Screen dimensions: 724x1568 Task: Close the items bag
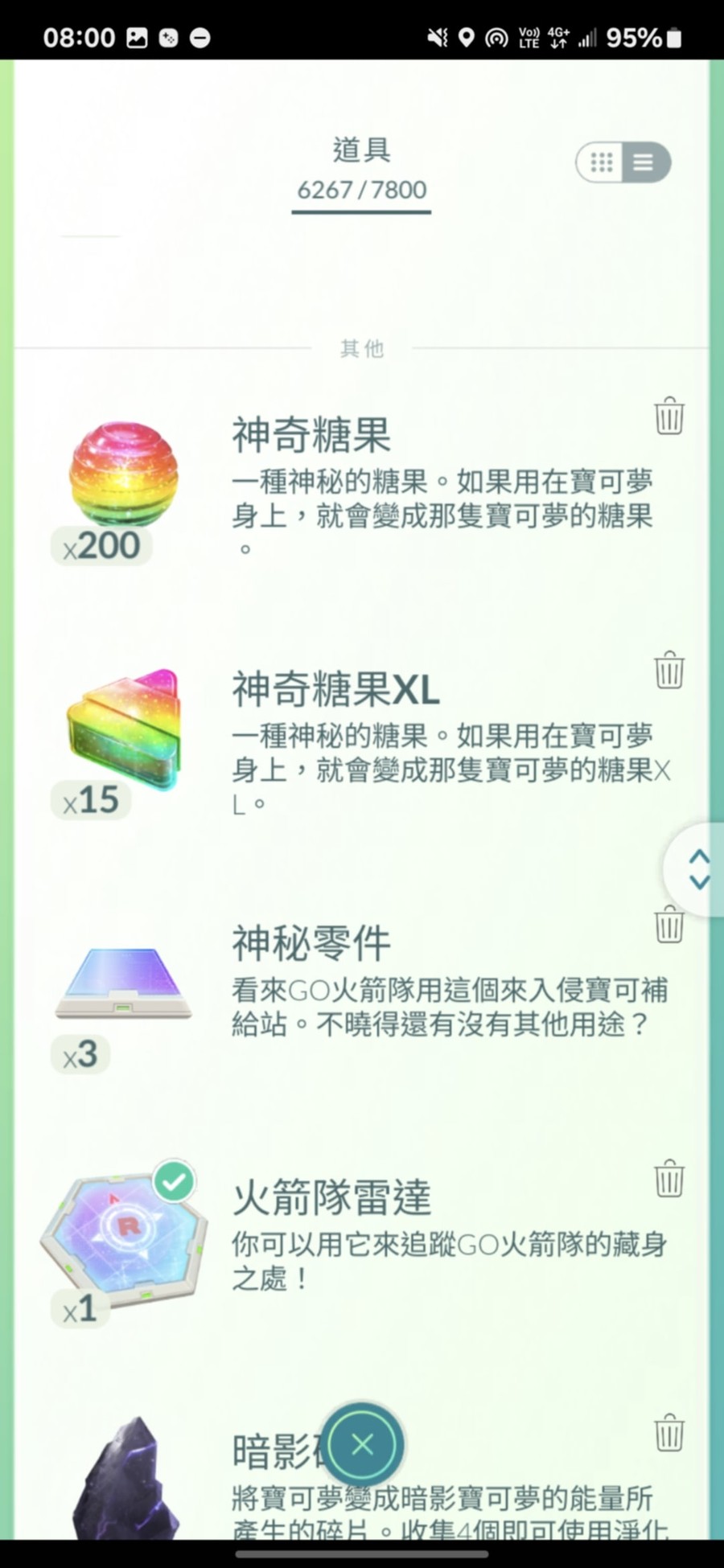(362, 1445)
